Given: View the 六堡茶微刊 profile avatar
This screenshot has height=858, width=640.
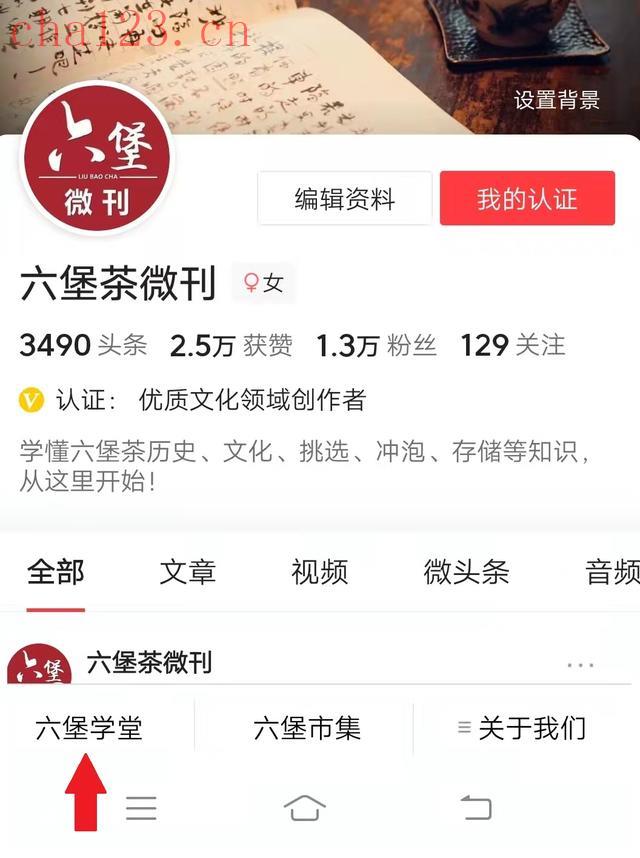Looking at the screenshot, I should (96, 160).
